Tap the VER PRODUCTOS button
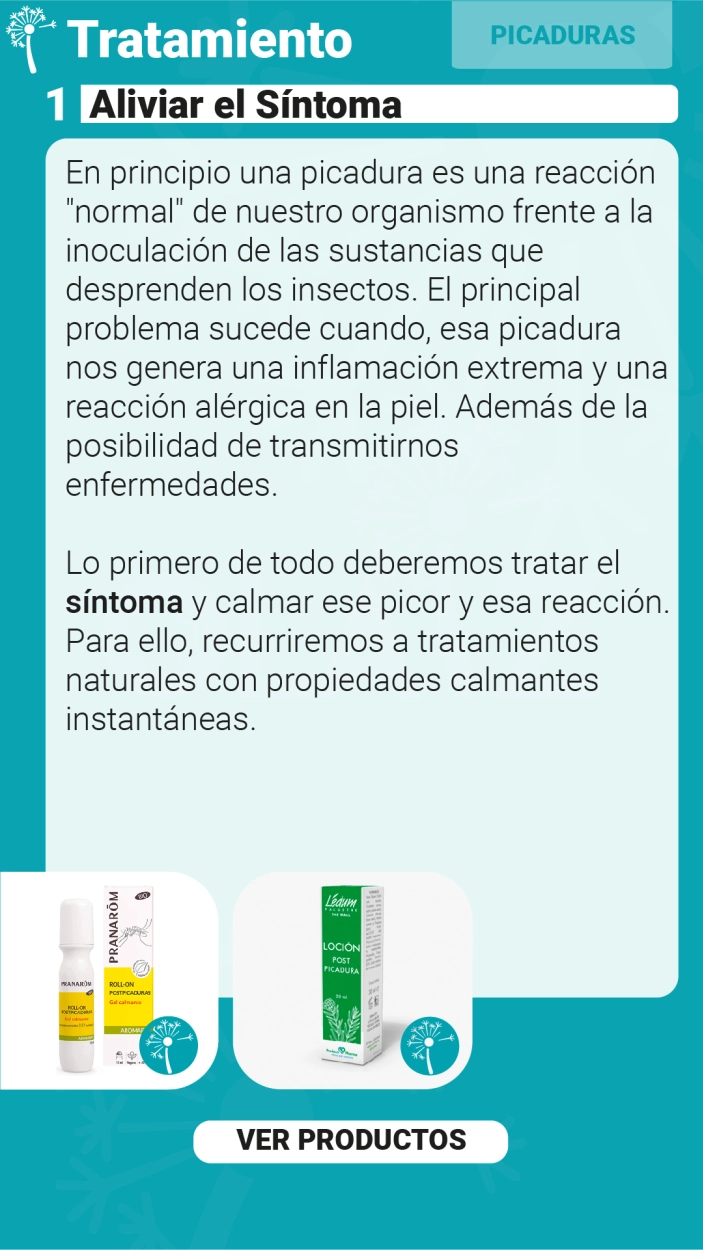The image size is (703, 1250). 350,1140
